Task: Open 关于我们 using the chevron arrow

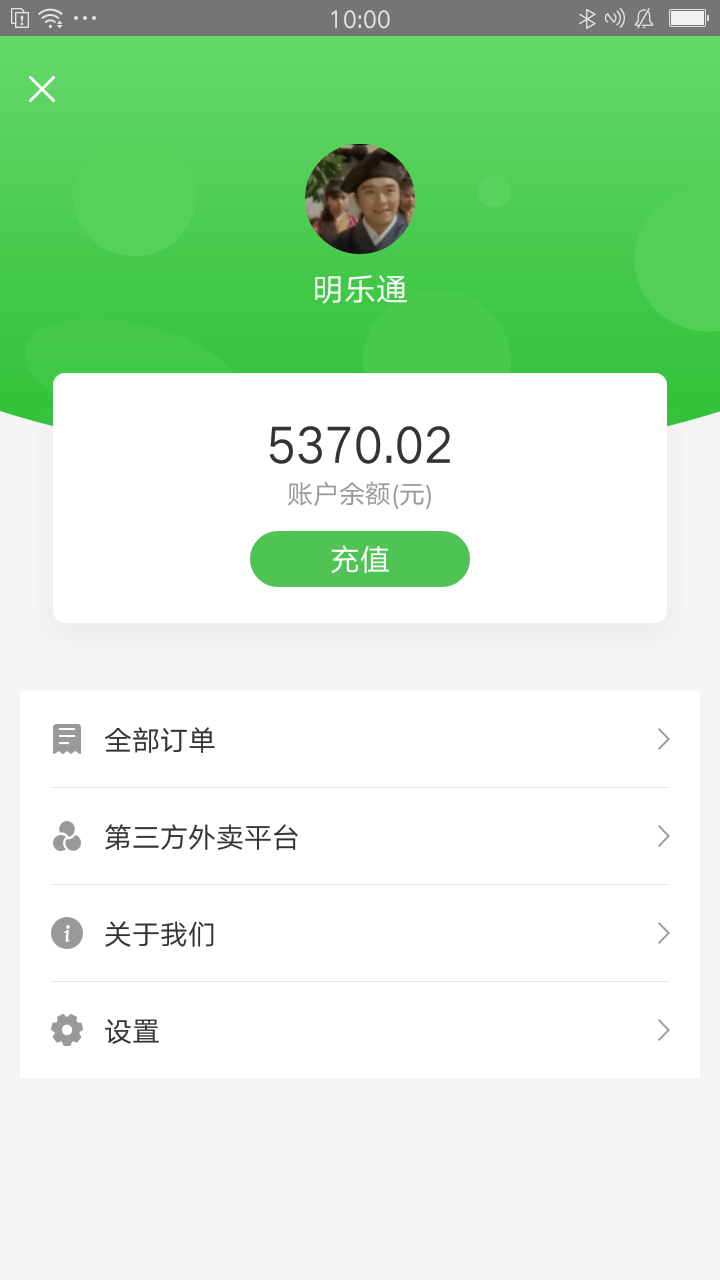Action: pyautogui.click(x=663, y=932)
